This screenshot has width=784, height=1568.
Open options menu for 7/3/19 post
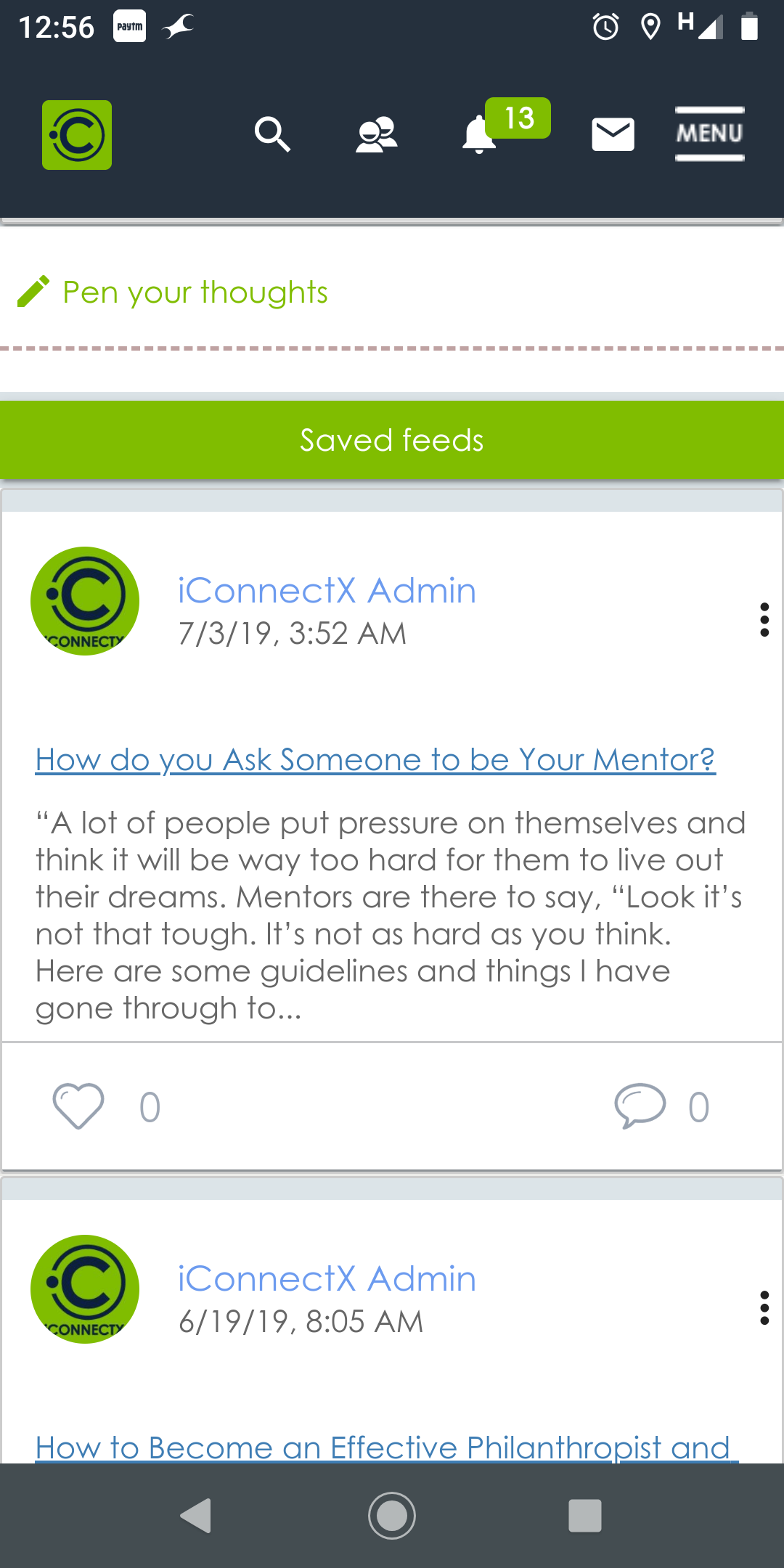pos(764,620)
